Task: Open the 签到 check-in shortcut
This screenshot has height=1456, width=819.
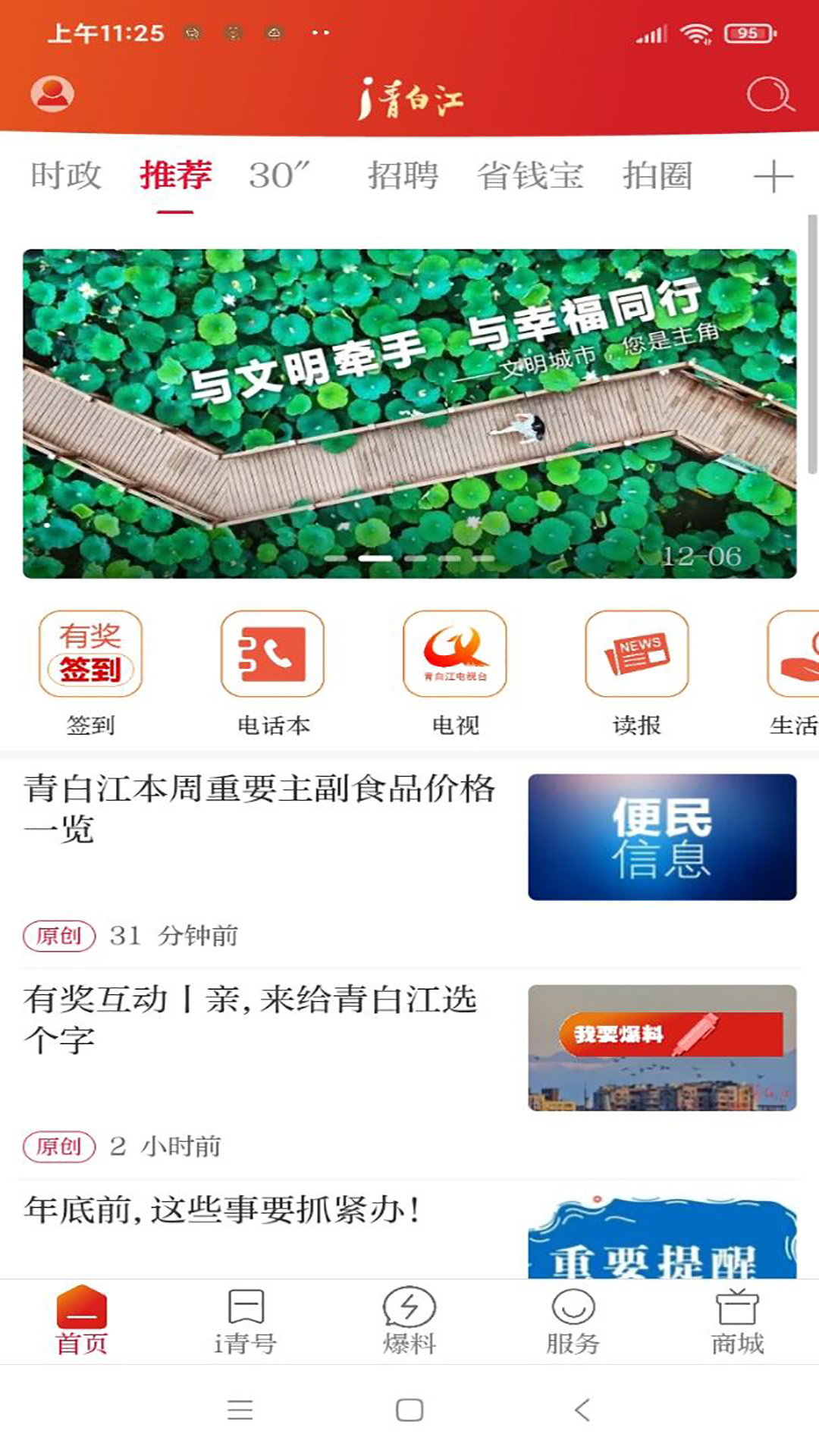Action: [x=90, y=673]
